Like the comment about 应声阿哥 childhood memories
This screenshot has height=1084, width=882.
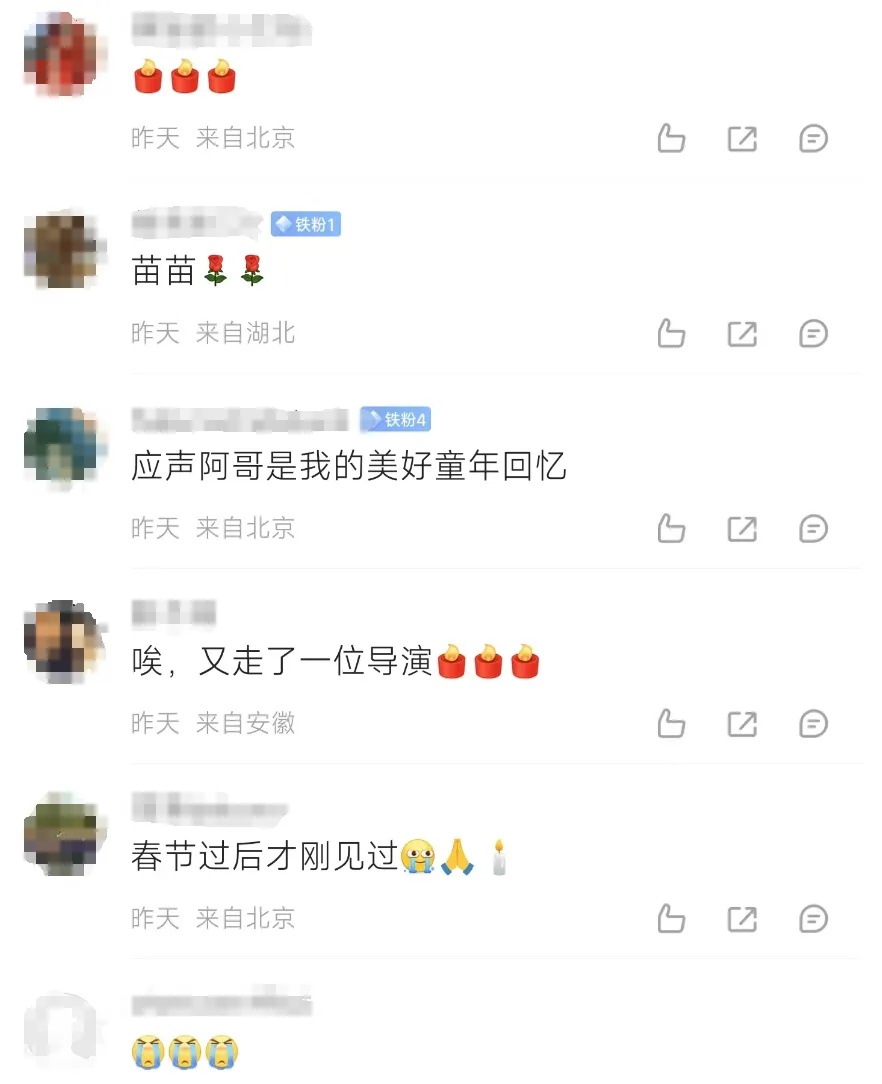pyautogui.click(x=670, y=529)
